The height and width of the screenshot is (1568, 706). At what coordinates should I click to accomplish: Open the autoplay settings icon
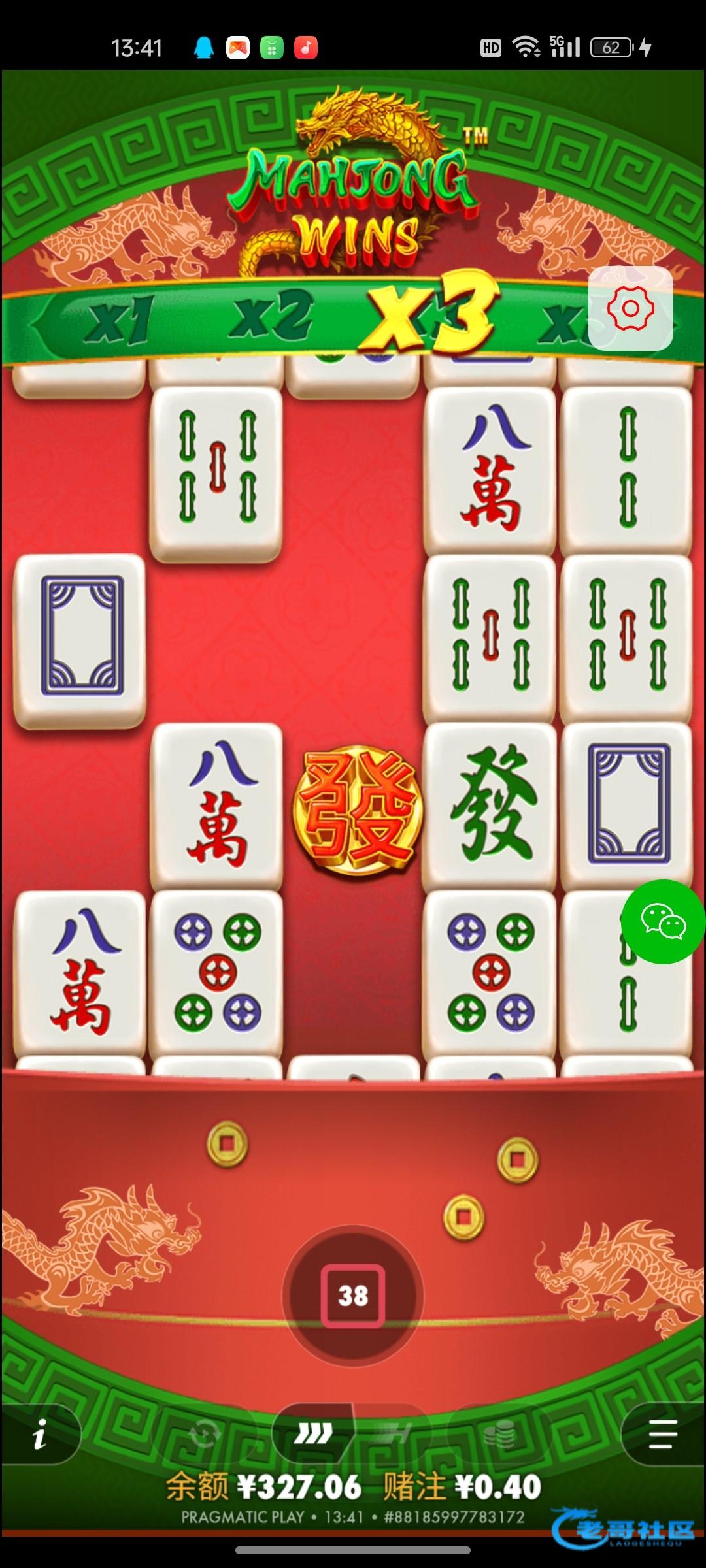[x=205, y=1435]
